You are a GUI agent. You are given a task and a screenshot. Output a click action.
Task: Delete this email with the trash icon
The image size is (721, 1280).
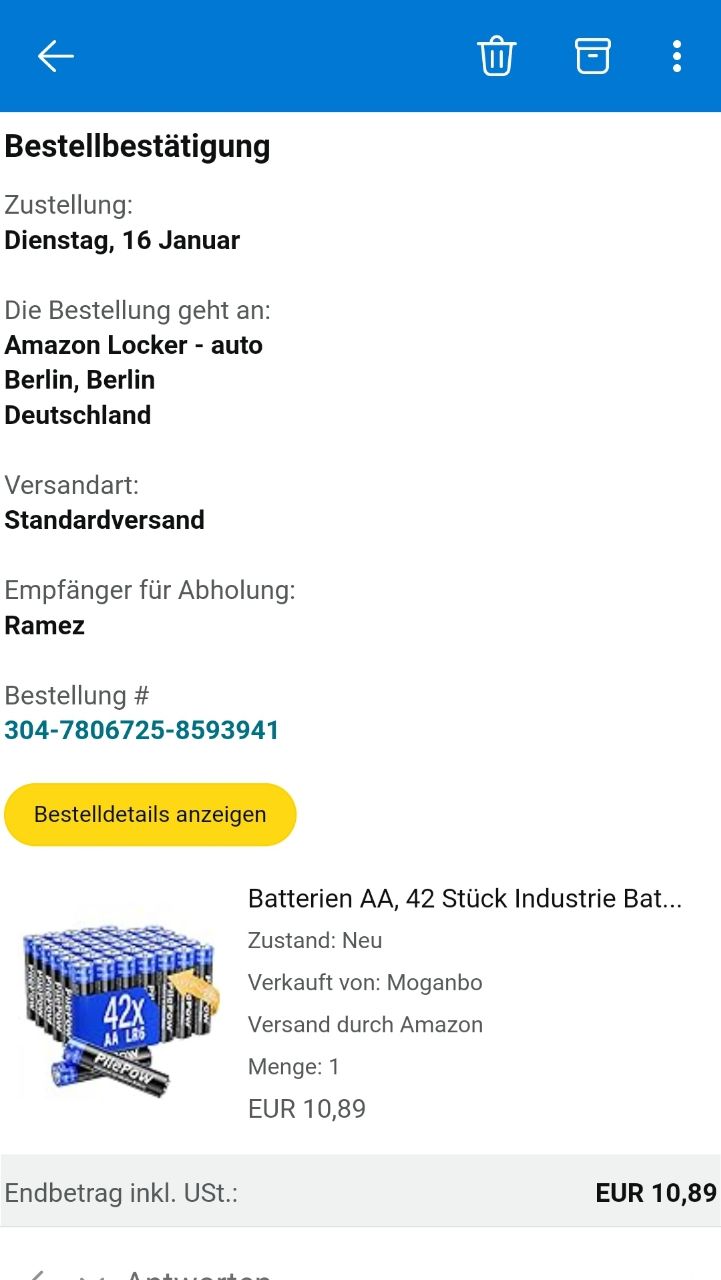pyautogui.click(x=496, y=56)
